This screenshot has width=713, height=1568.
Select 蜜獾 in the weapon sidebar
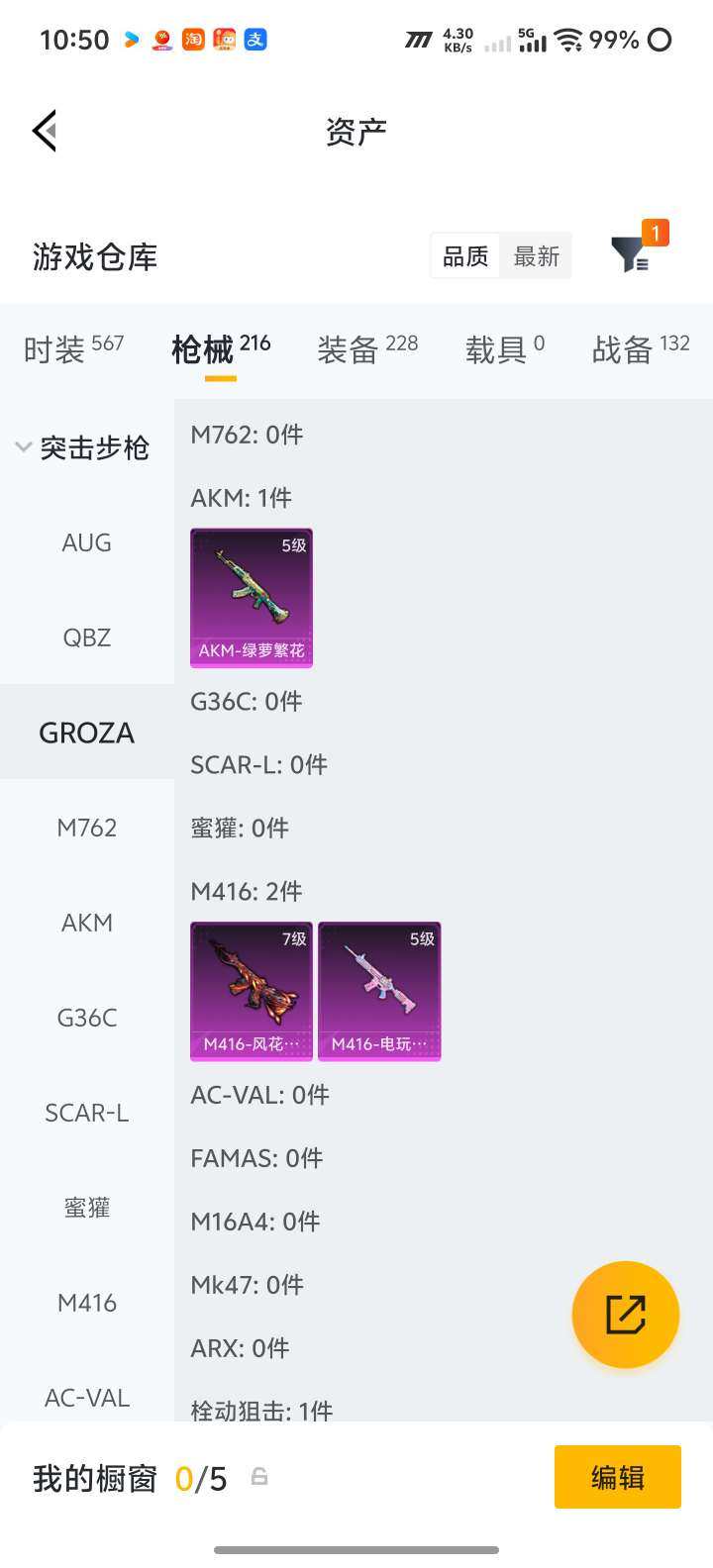pos(86,1207)
